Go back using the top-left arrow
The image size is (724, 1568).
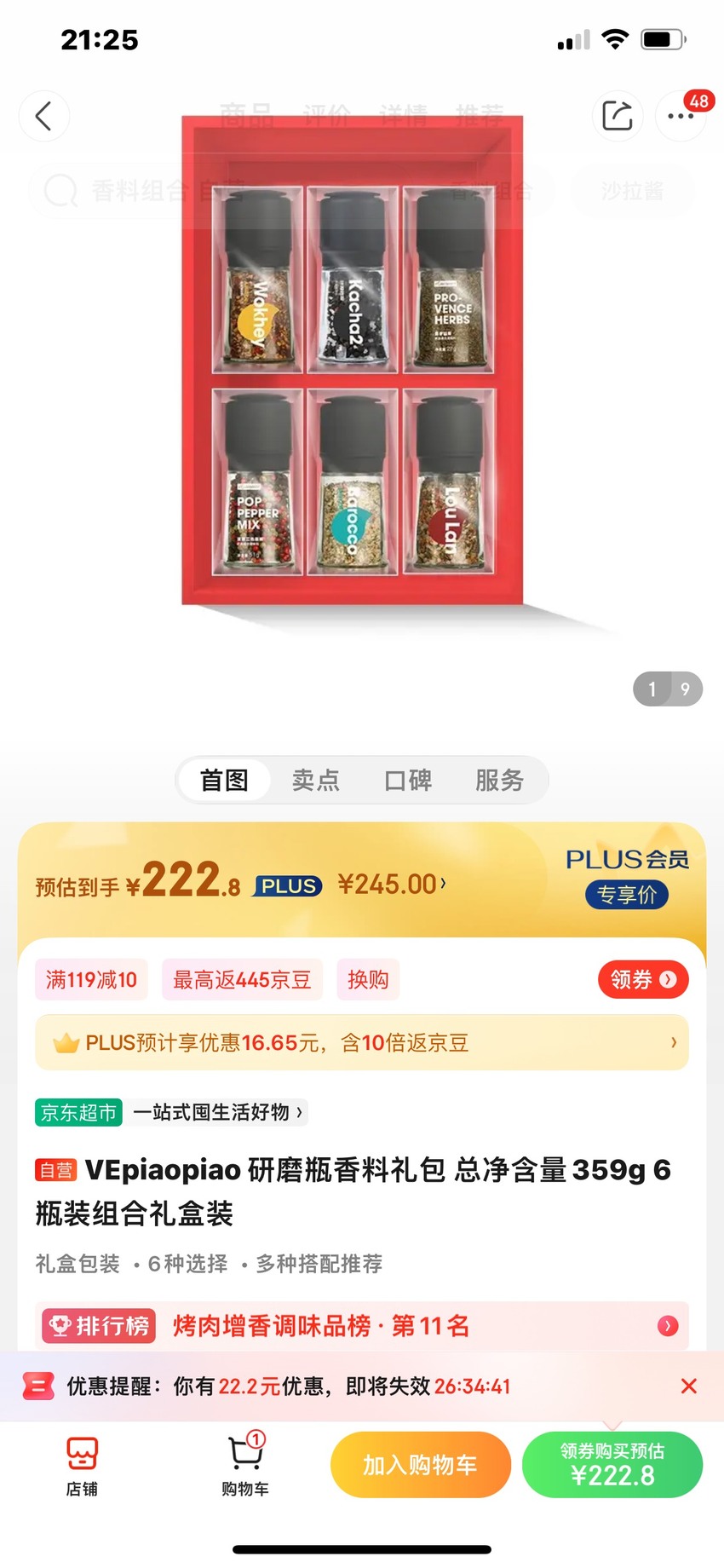(x=44, y=116)
